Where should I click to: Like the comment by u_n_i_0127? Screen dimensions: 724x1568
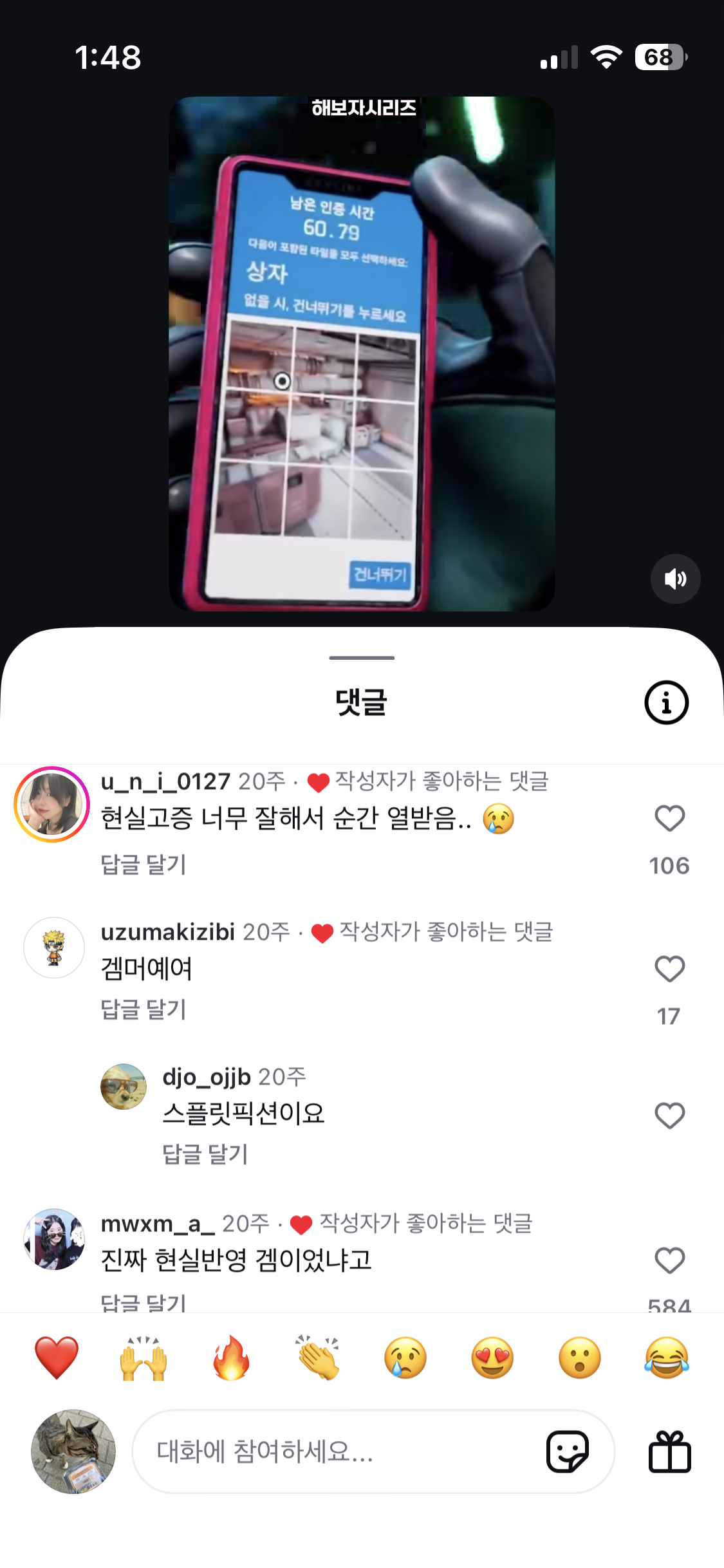pyautogui.click(x=669, y=819)
